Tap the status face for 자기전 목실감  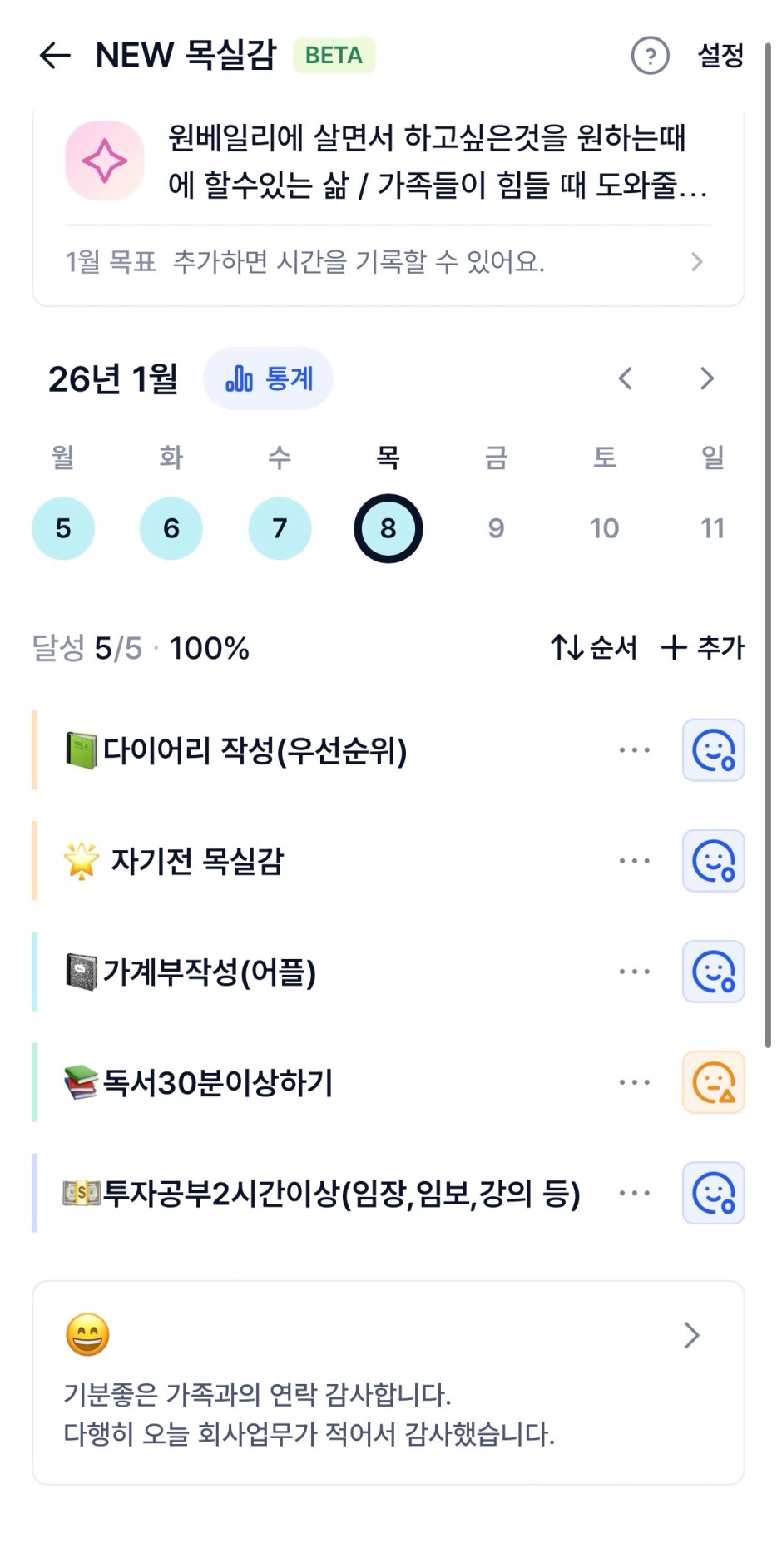[713, 861]
